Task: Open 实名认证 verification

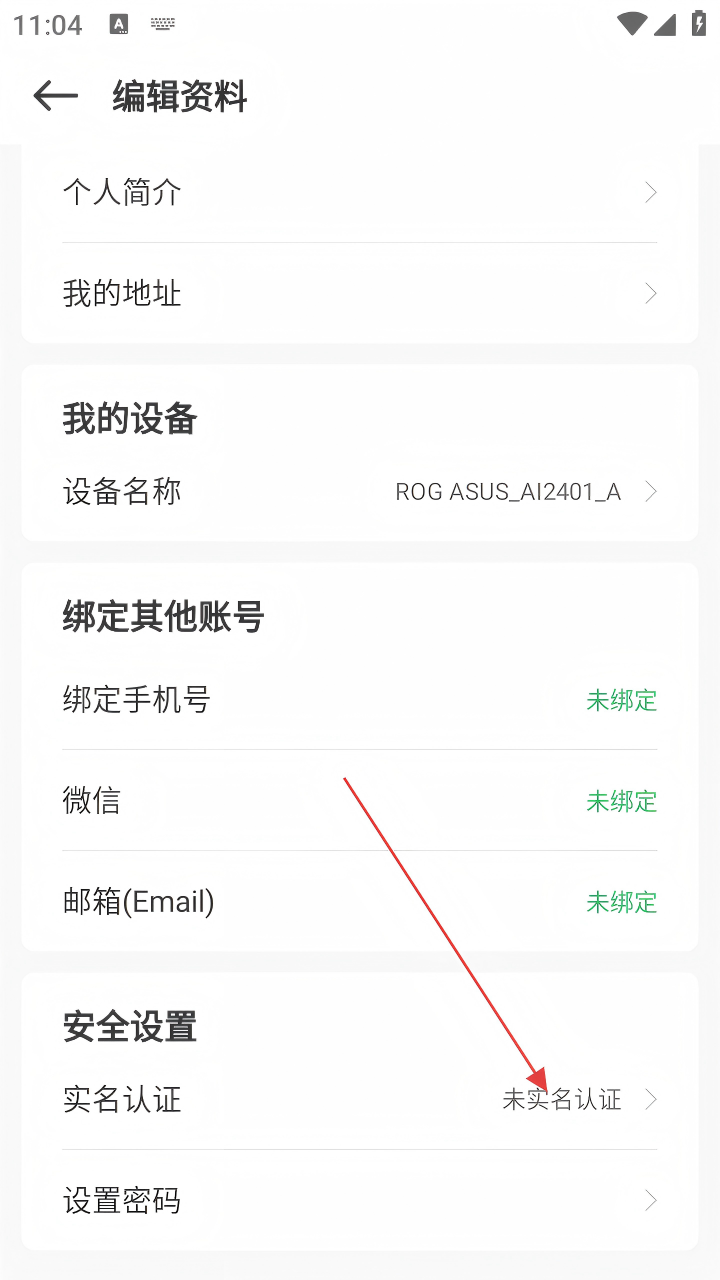Action: coord(359,1100)
